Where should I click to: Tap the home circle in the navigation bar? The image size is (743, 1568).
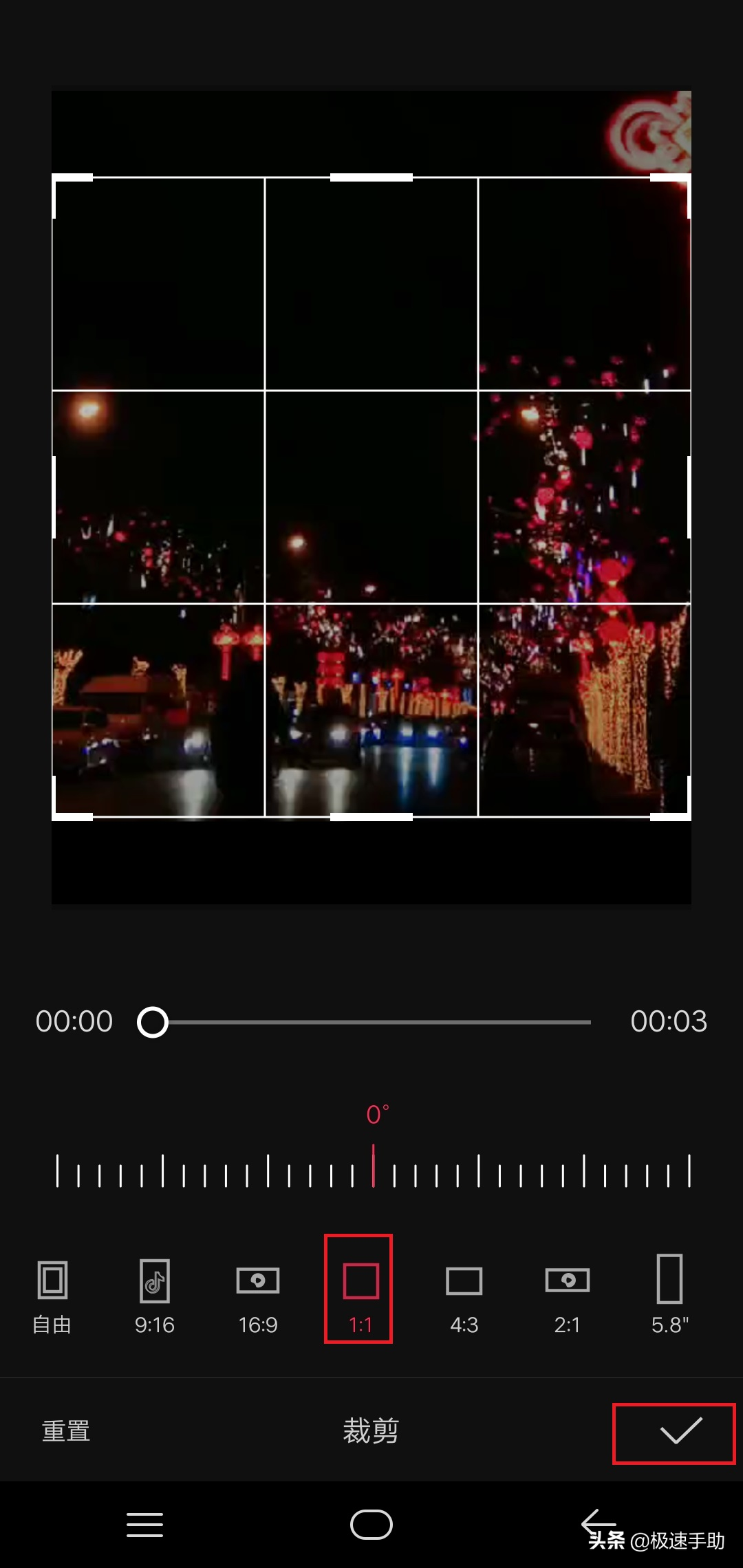[371, 1525]
